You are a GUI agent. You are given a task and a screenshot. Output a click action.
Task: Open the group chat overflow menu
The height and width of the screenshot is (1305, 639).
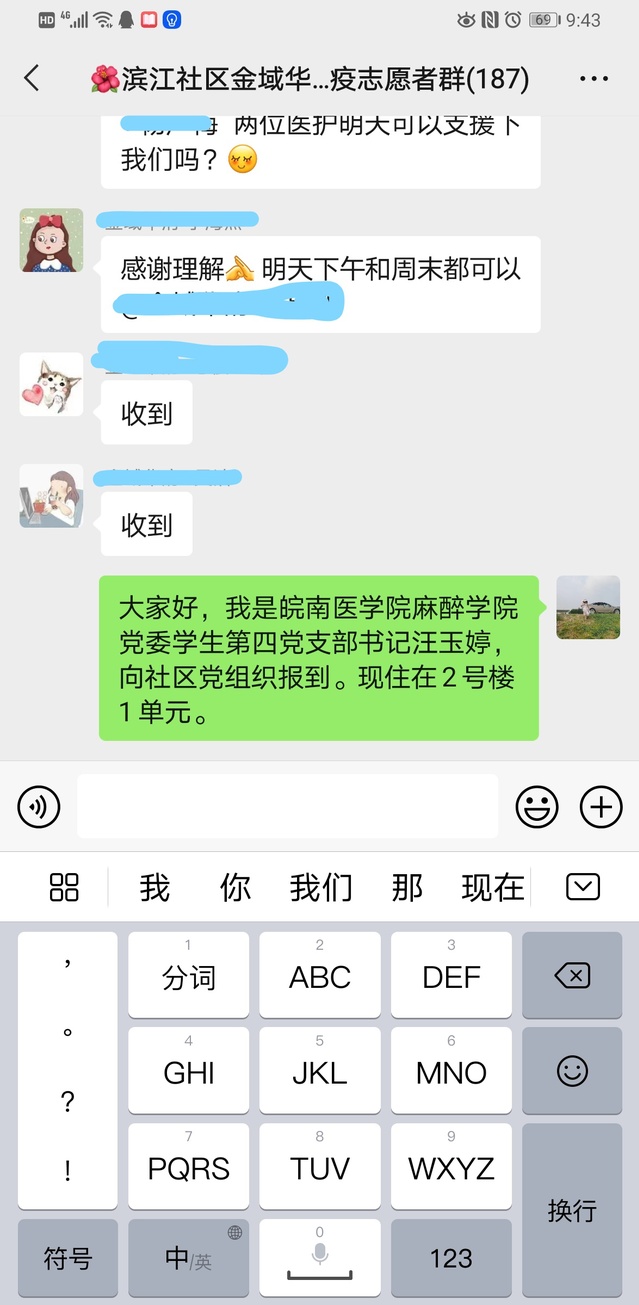594,79
